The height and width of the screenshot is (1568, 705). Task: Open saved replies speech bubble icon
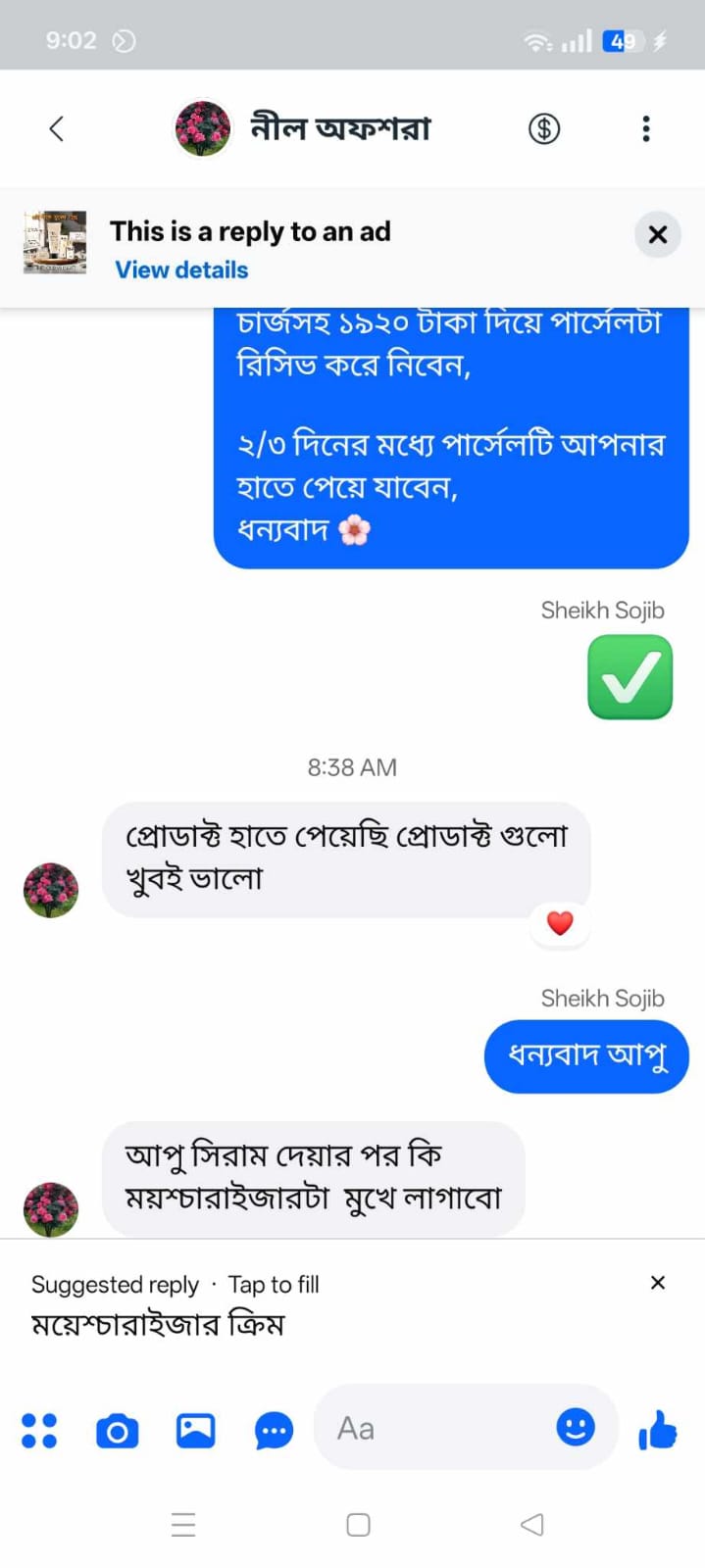(274, 1431)
